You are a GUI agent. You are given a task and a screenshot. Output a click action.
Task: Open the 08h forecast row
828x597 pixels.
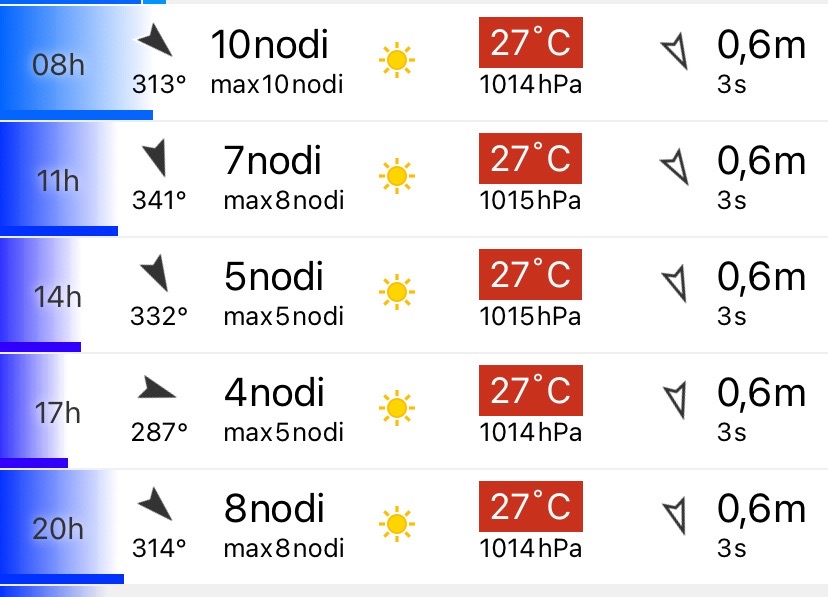pyautogui.click(x=414, y=63)
